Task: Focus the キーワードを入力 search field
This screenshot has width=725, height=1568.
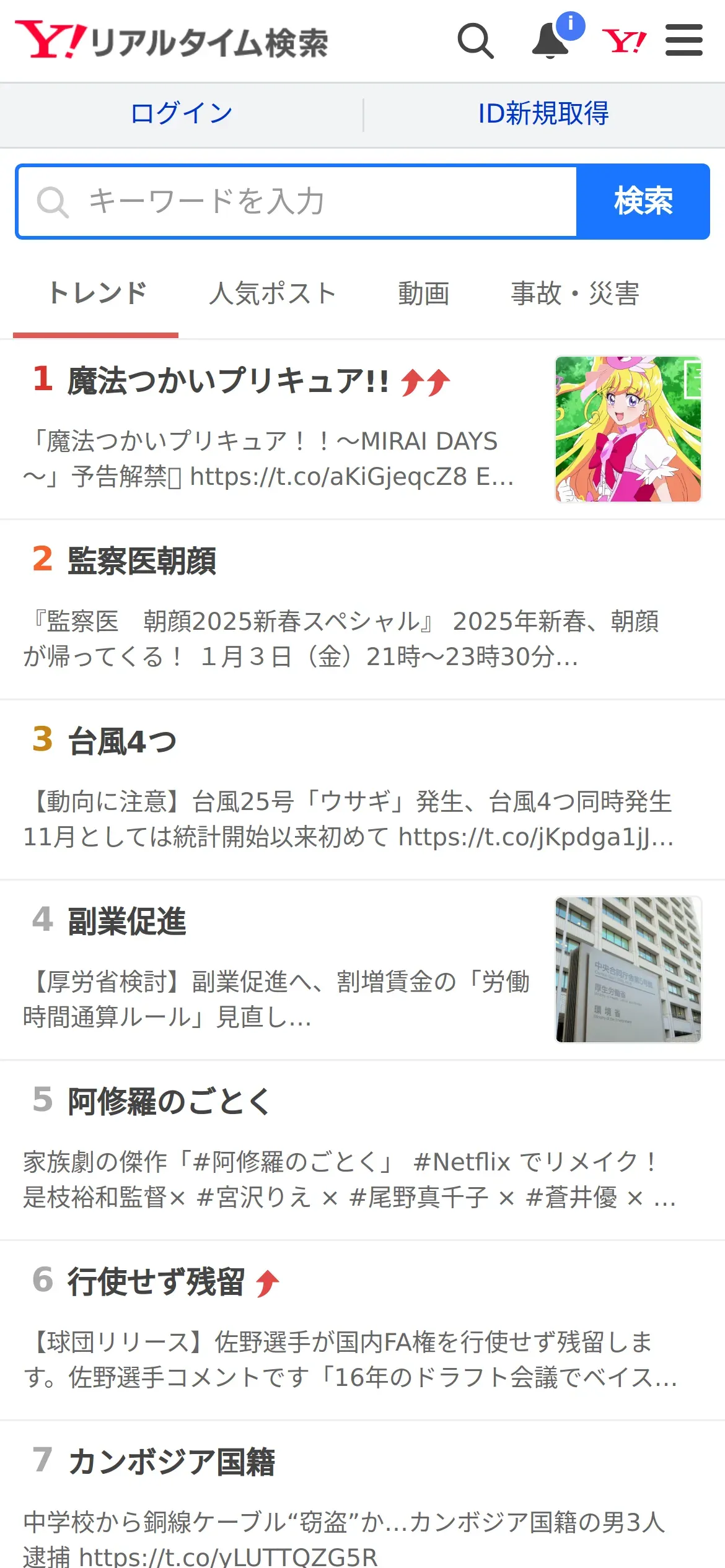Action: (x=297, y=202)
